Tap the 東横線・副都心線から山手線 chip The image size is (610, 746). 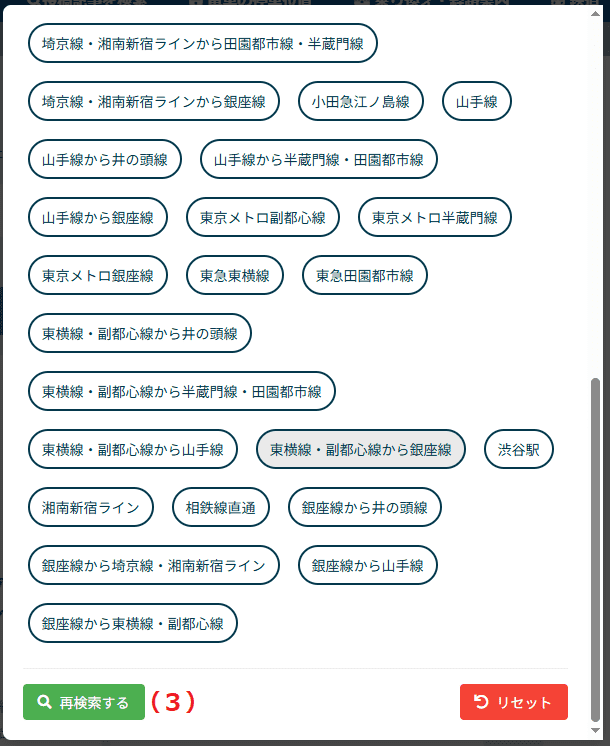[133, 449]
